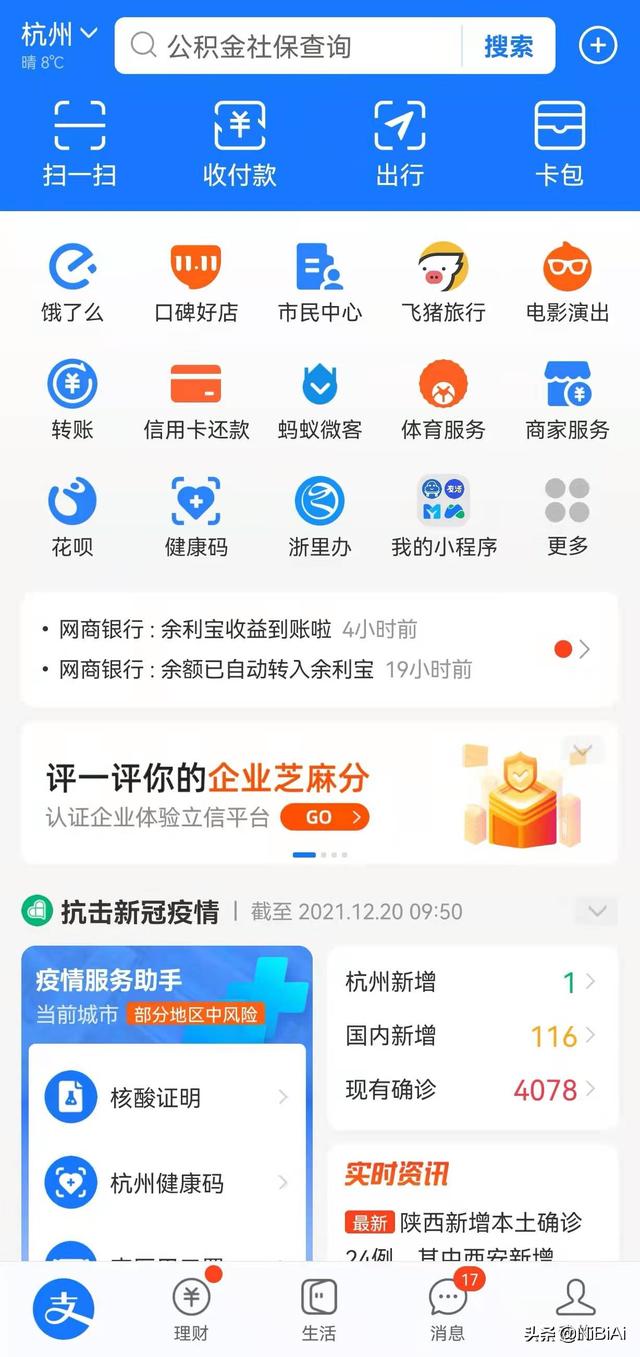640x1357 pixels.
Task: Open 出行 travel services
Action: [400, 144]
